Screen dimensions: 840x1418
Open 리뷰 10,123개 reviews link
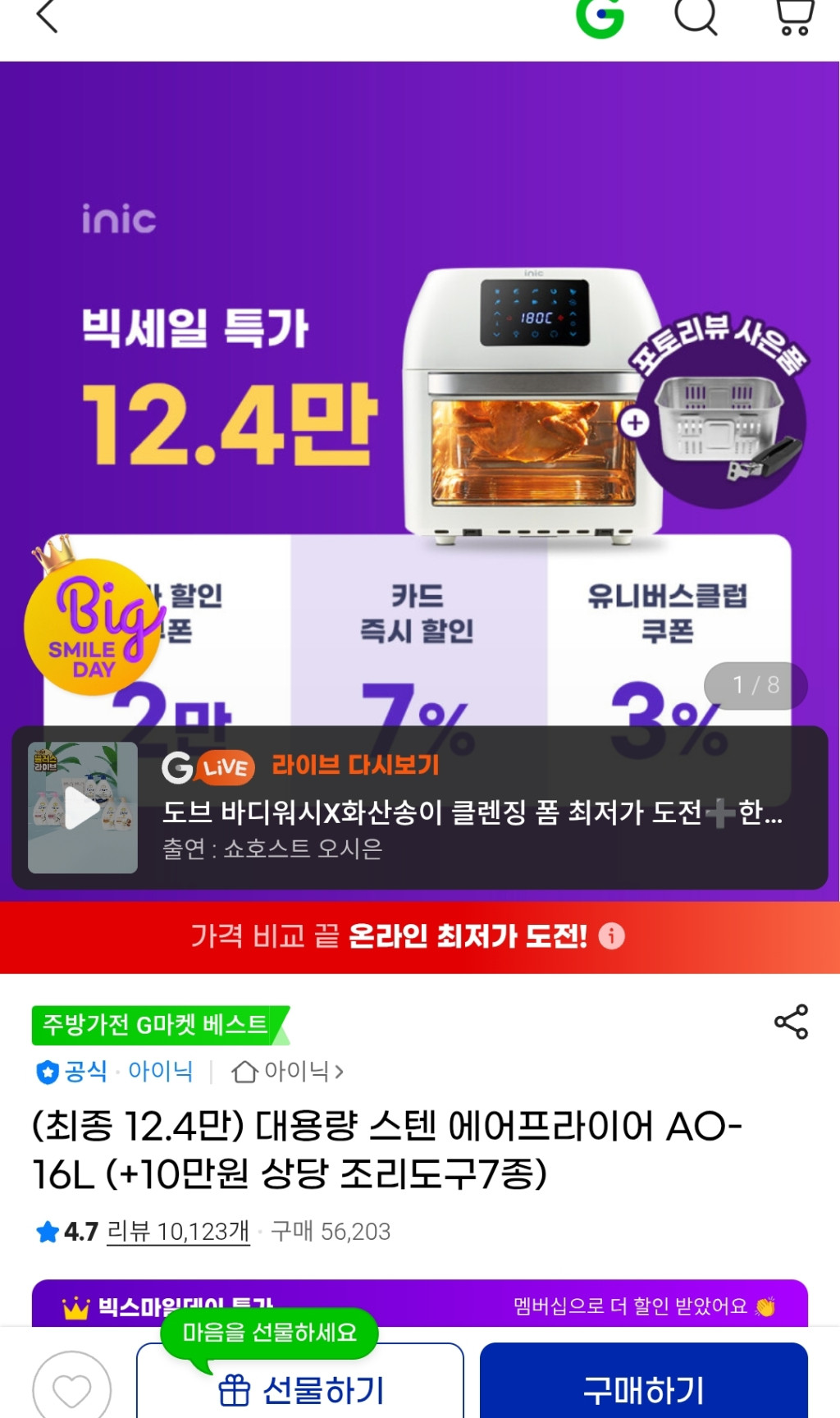click(178, 1231)
